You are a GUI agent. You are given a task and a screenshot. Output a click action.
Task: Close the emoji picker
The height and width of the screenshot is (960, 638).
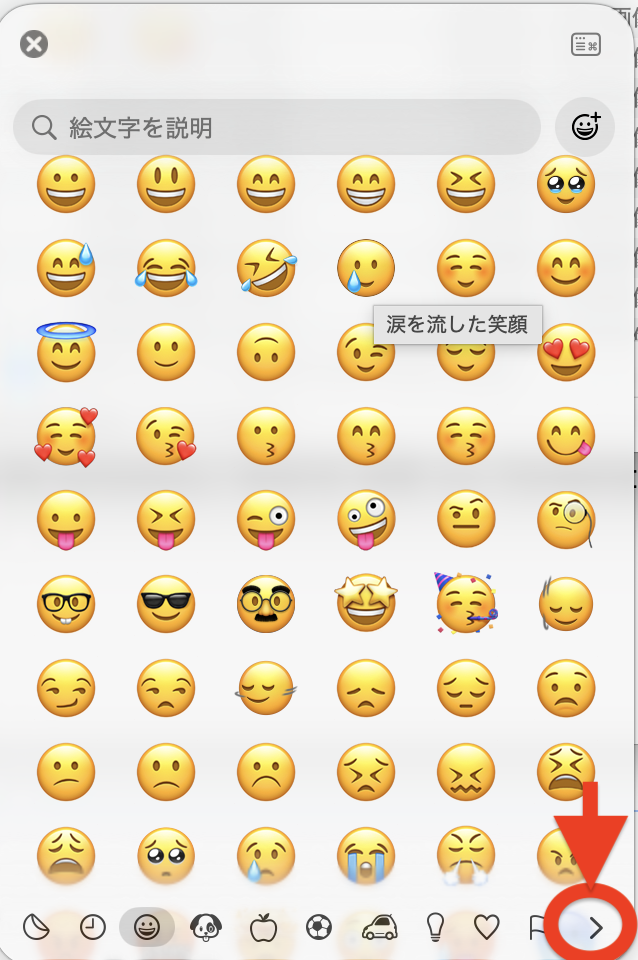point(34,44)
